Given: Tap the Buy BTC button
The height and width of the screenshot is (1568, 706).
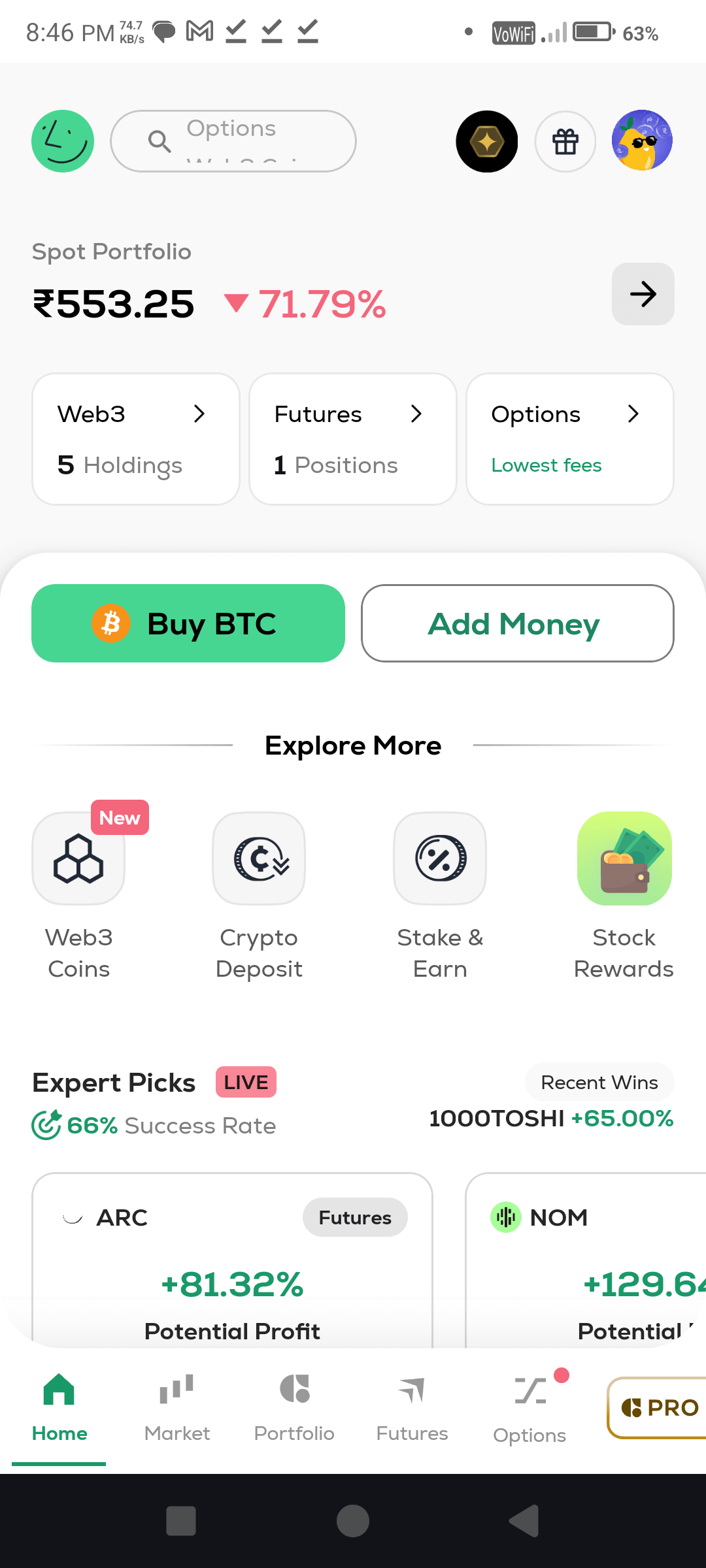Looking at the screenshot, I should (188, 623).
